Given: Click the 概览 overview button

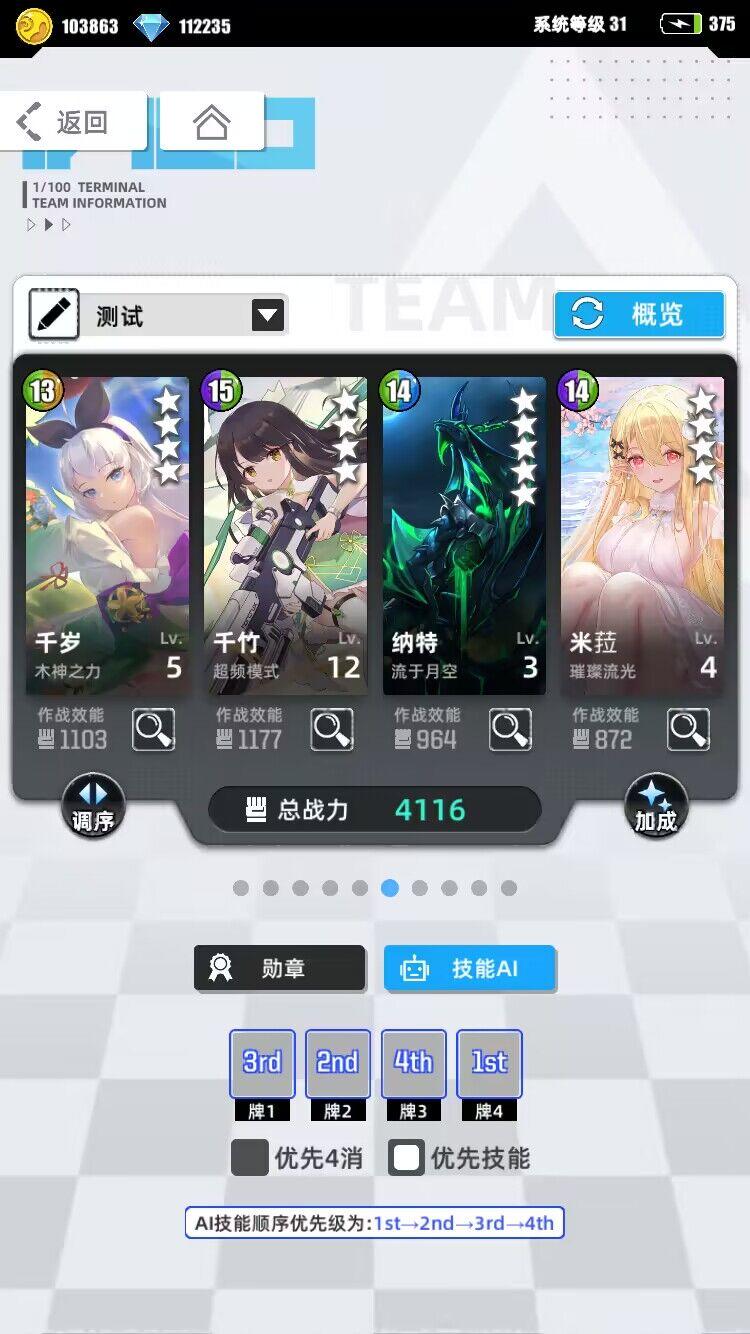Looking at the screenshot, I should click(638, 314).
